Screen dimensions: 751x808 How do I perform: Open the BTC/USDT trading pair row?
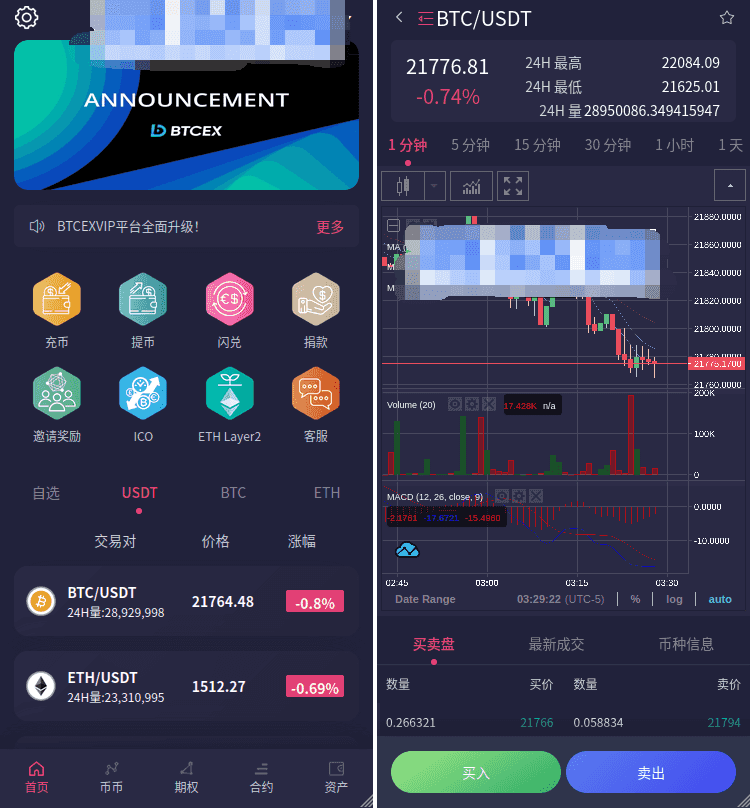click(x=186, y=601)
